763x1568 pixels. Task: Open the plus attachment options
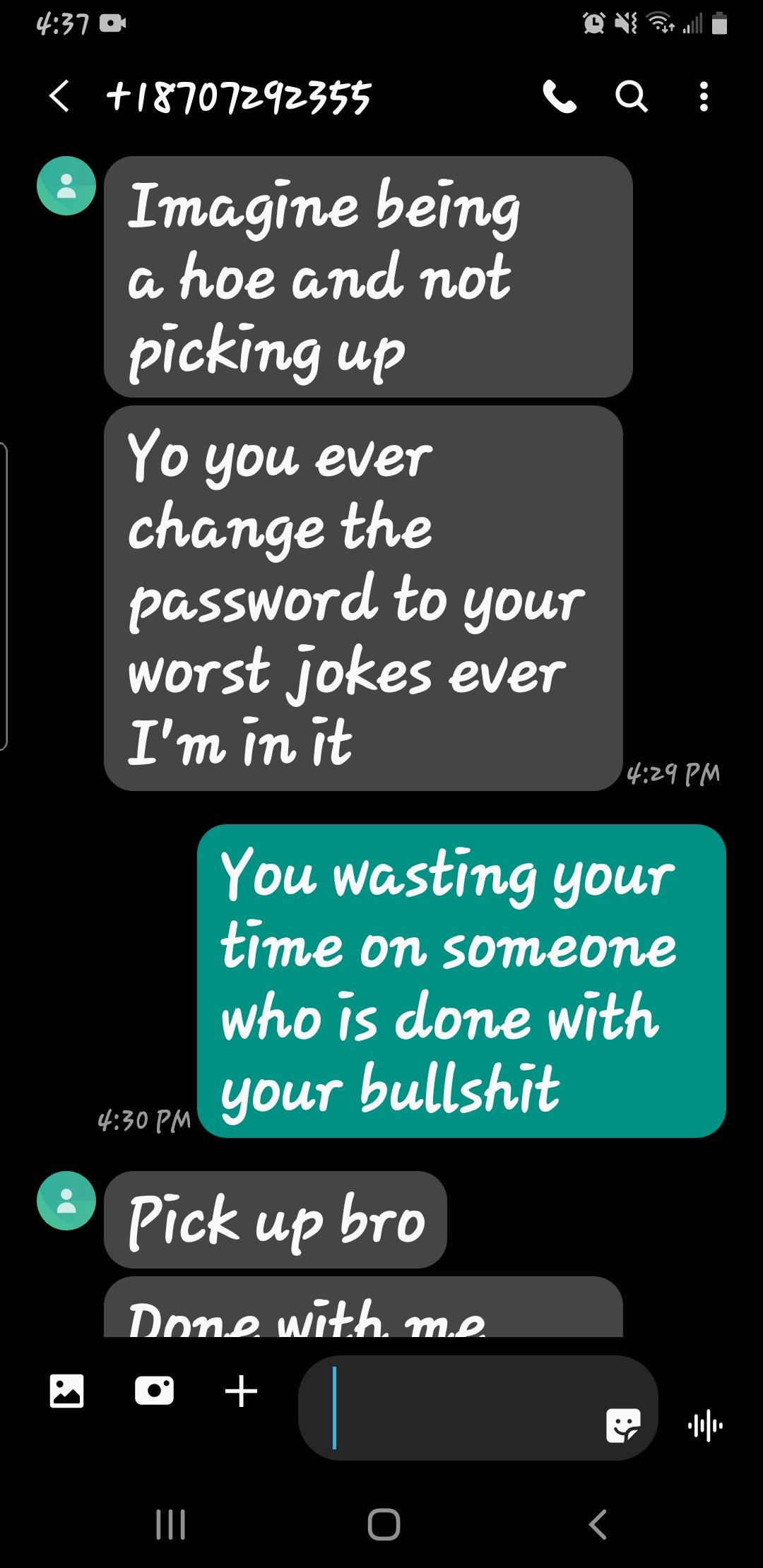(241, 1391)
